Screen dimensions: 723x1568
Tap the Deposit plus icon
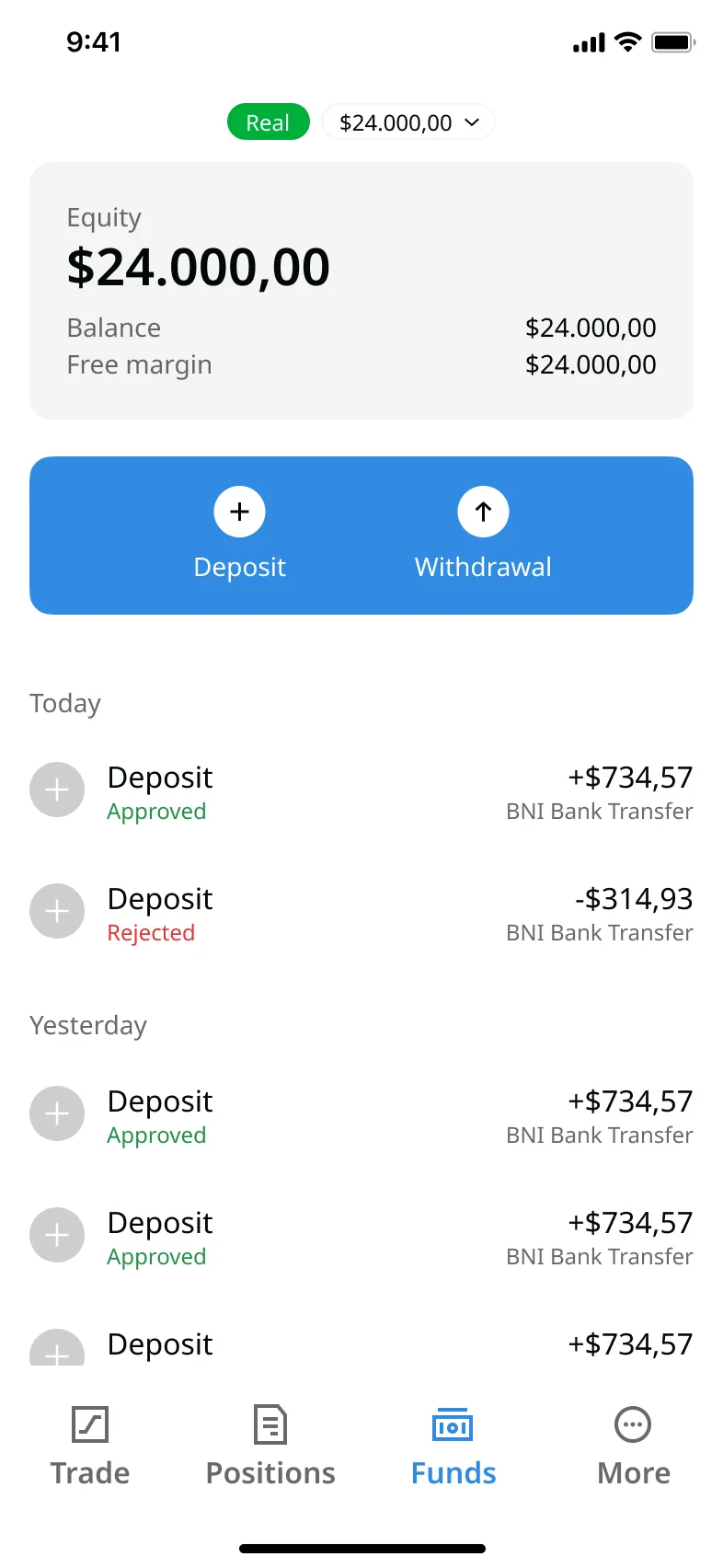239,512
